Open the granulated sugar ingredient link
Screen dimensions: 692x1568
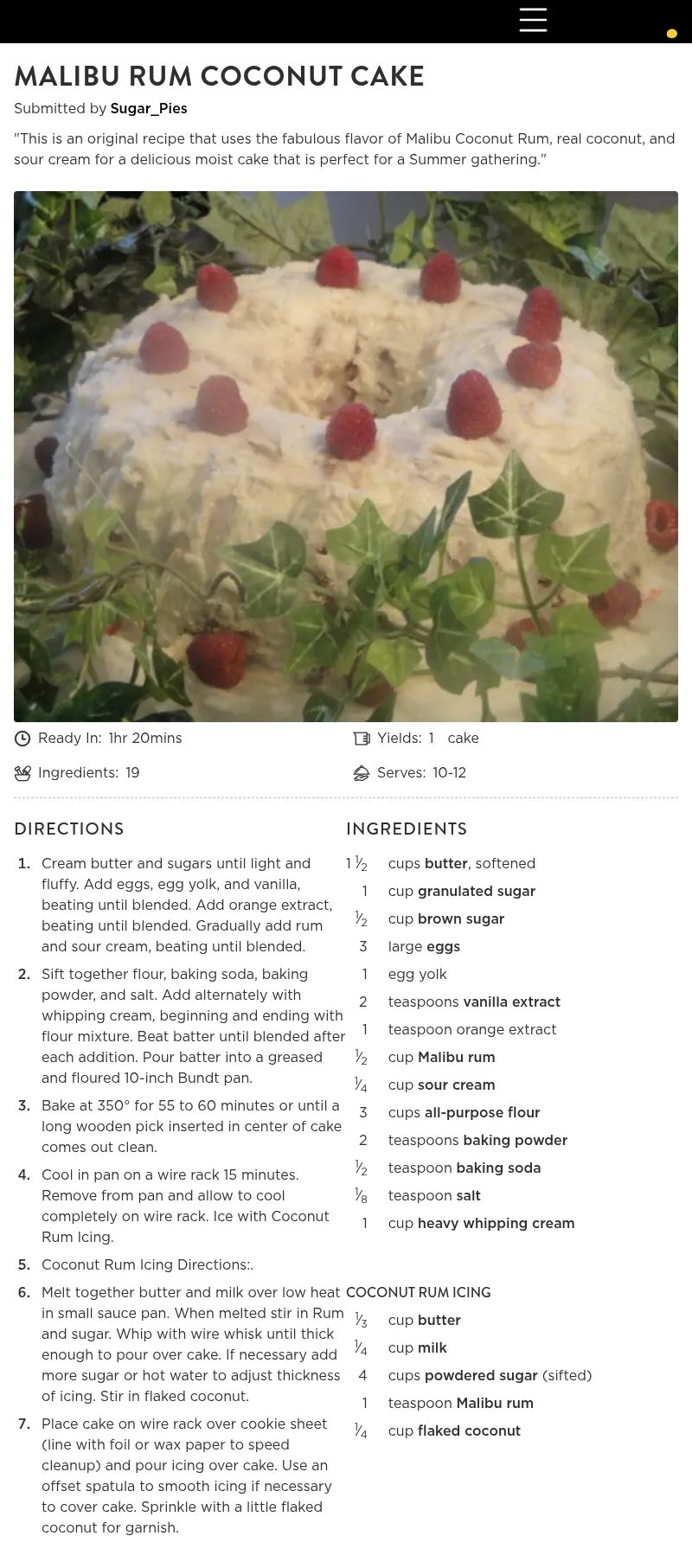(476, 892)
